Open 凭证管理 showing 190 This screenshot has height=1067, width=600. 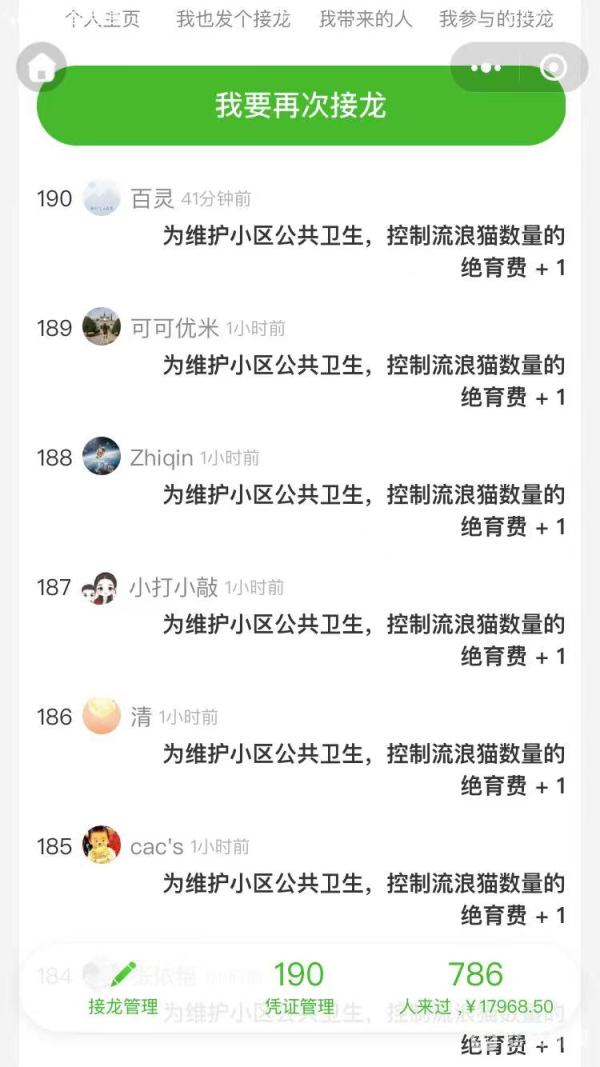click(x=299, y=988)
